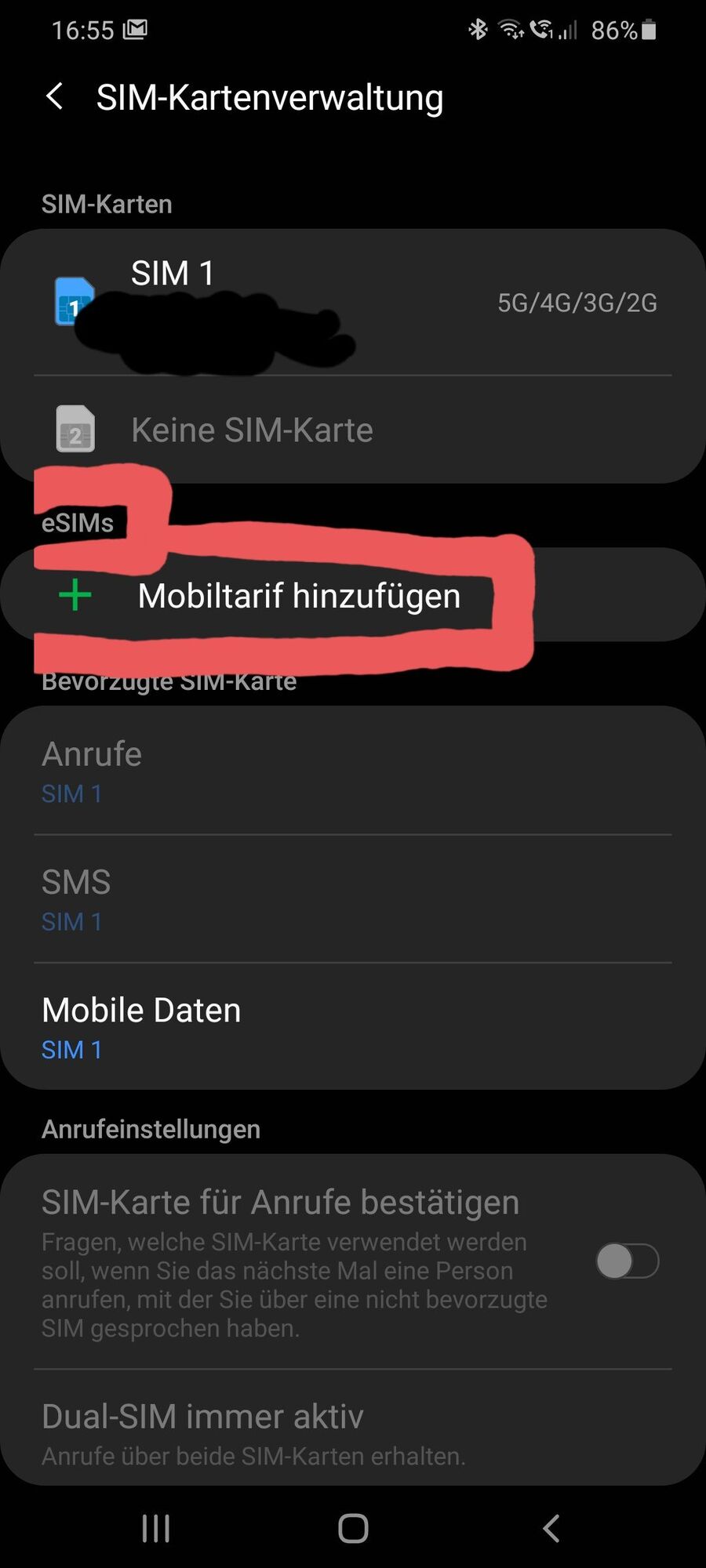This screenshot has height=1568, width=706.
Task: Go back from SIM-Kartenverwaltung
Action: 55,97
